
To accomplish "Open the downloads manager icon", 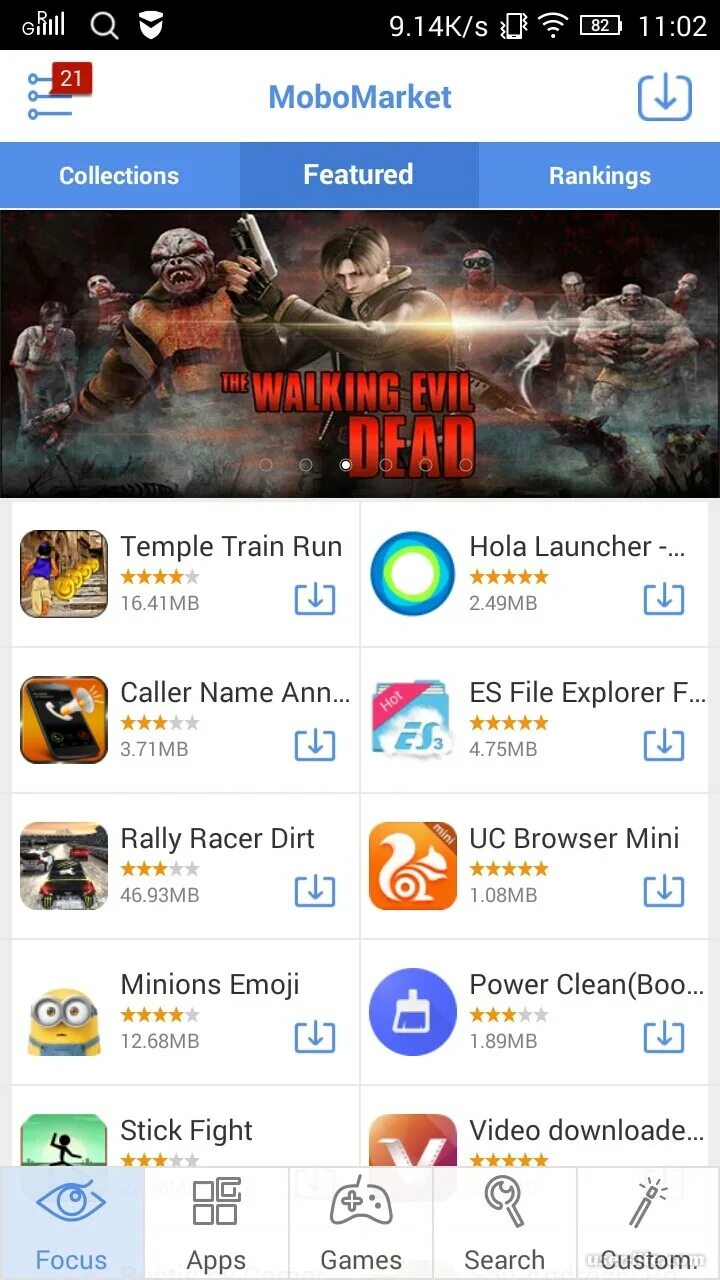I will [665, 97].
